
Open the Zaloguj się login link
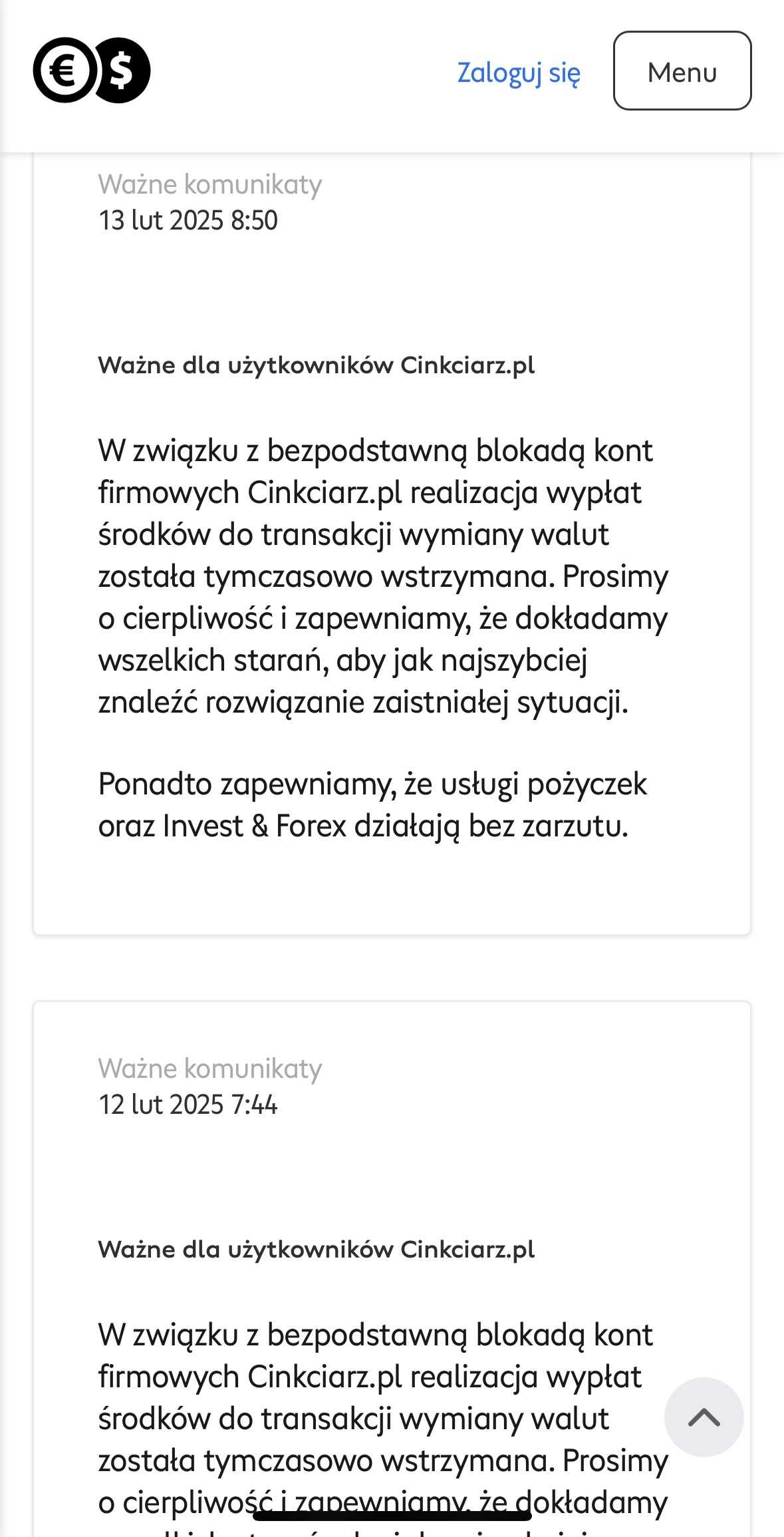(x=519, y=73)
